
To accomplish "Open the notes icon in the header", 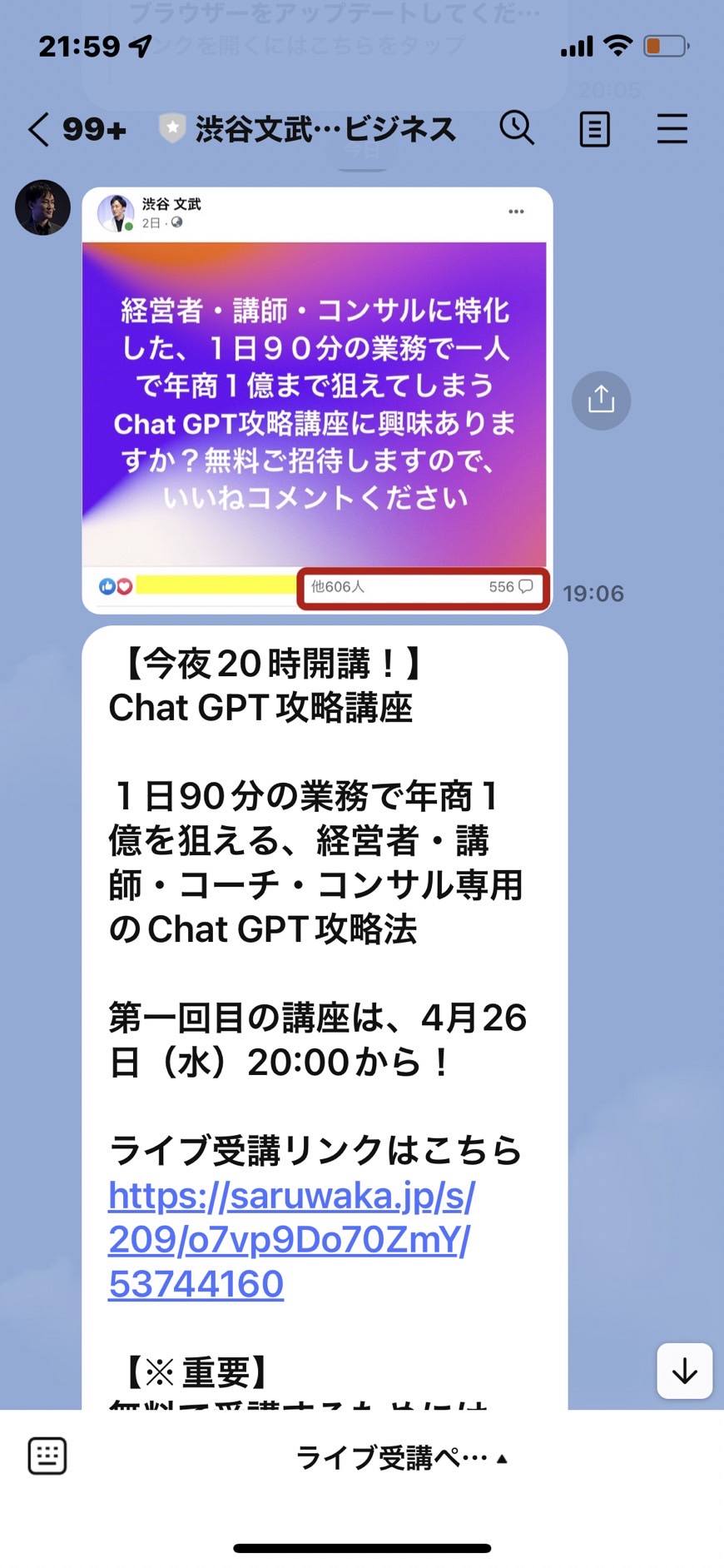I will tap(594, 130).
